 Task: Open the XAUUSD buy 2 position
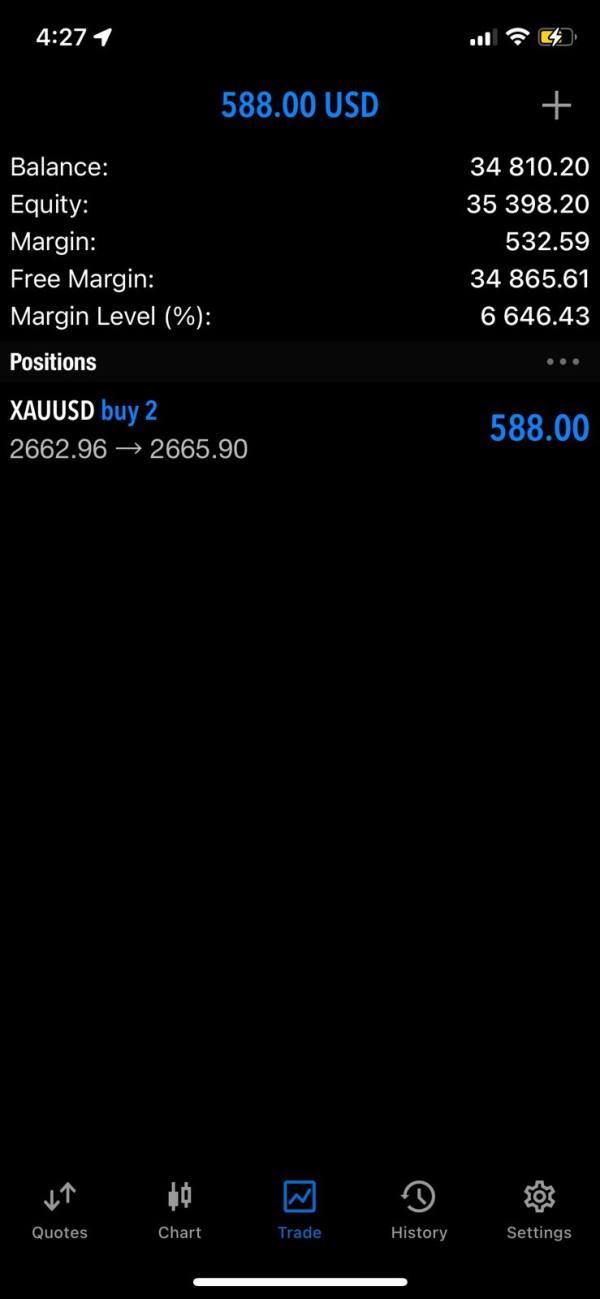299,429
